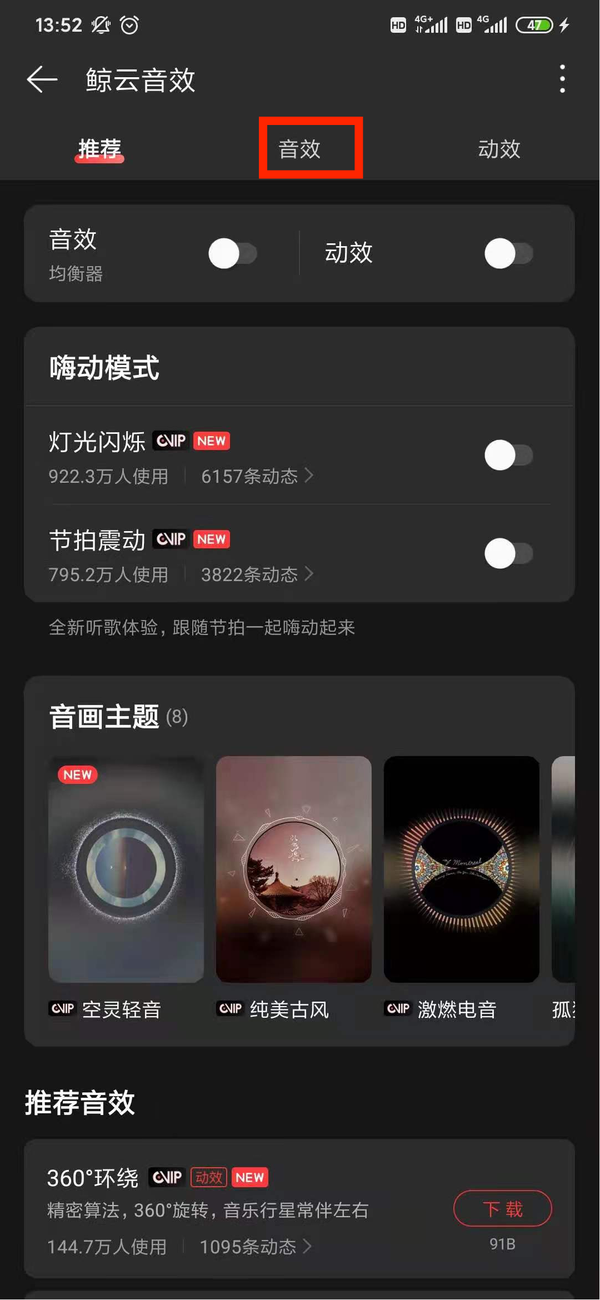600x1300 pixels.
Task: Open the 纯美古风 theme
Action: [x=294, y=868]
